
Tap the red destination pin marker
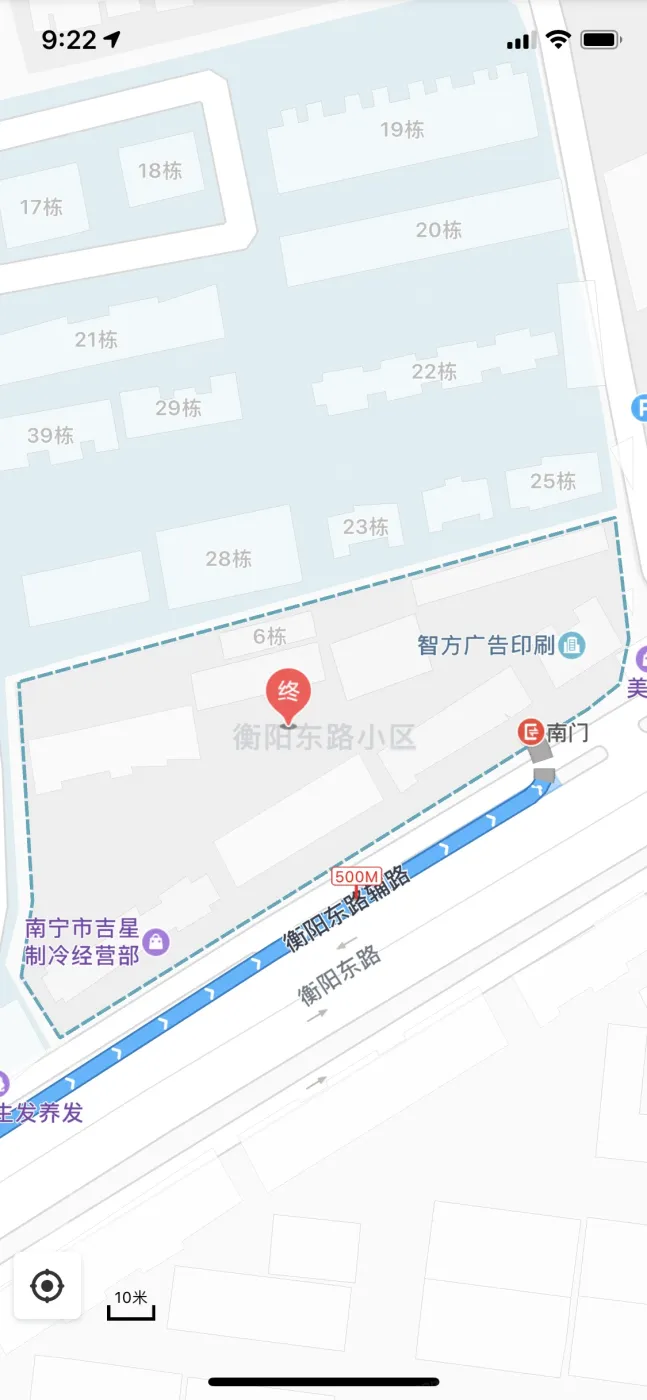[288, 693]
